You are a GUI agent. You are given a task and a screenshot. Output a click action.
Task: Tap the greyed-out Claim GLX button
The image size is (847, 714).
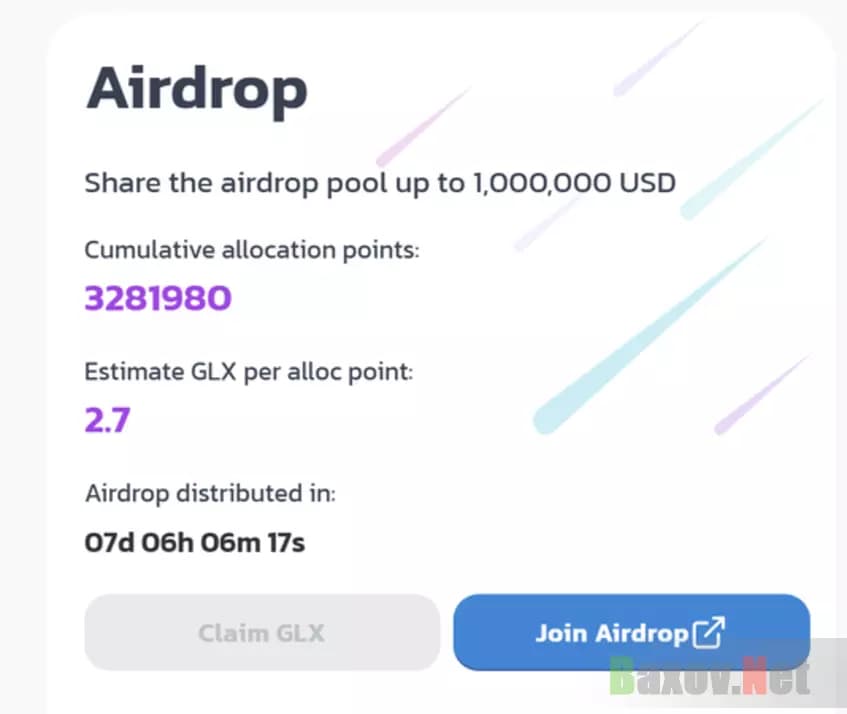(262, 632)
